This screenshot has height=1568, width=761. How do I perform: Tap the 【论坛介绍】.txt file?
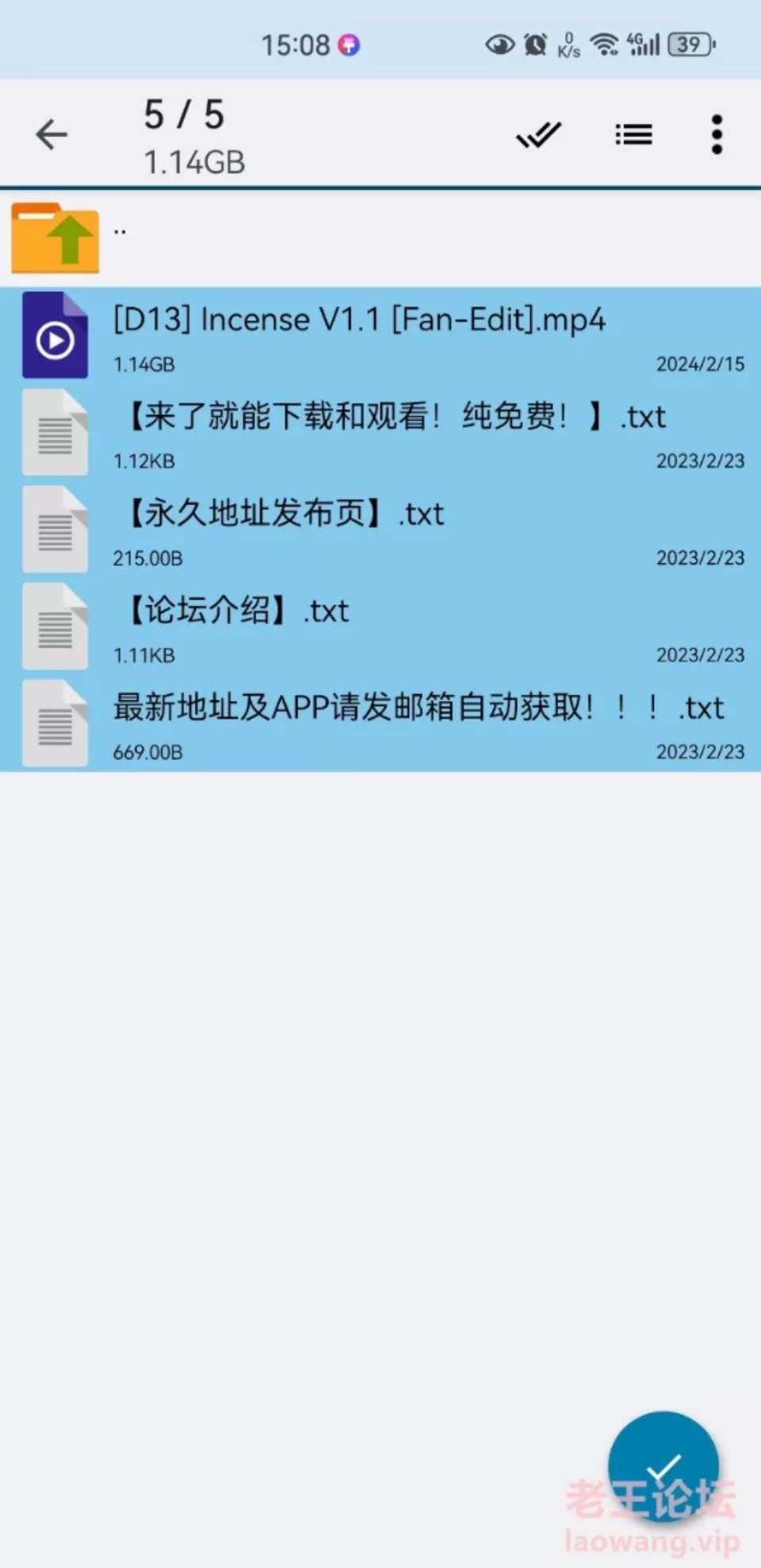(x=380, y=627)
